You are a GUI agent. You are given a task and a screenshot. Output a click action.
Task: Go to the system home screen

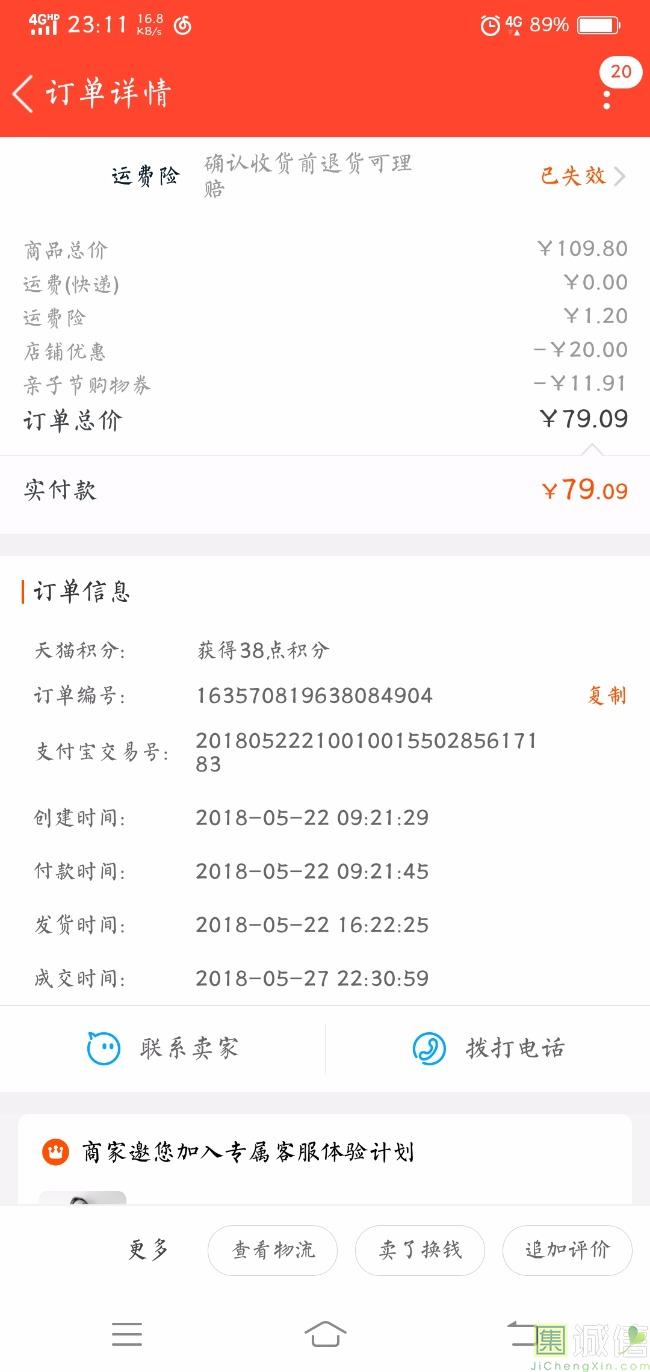tap(325, 1334)
